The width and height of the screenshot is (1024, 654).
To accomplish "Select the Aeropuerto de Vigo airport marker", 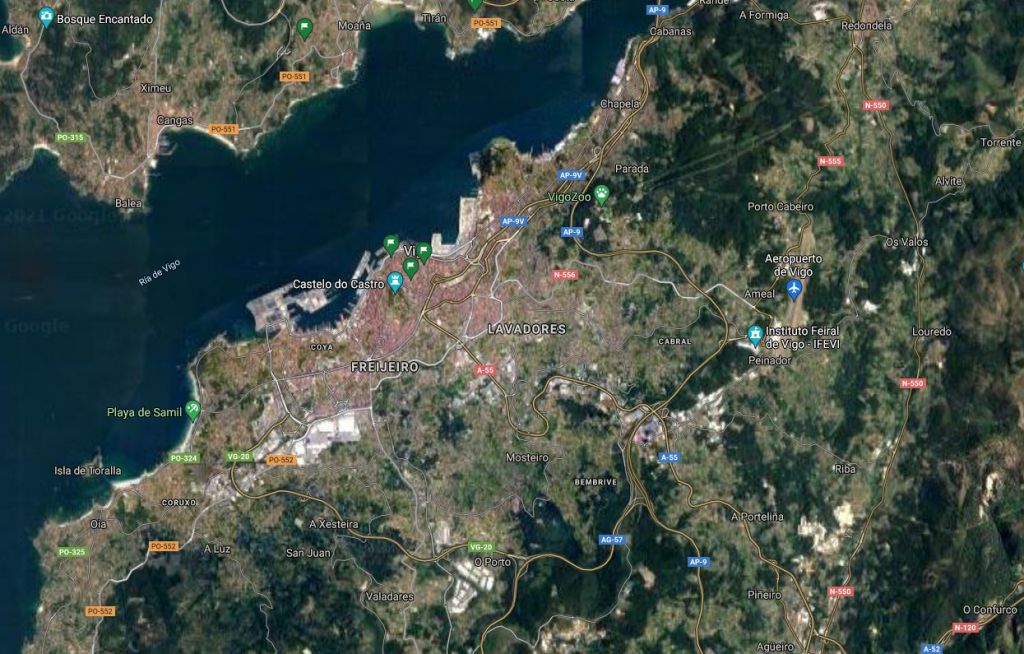I will 795,289.
